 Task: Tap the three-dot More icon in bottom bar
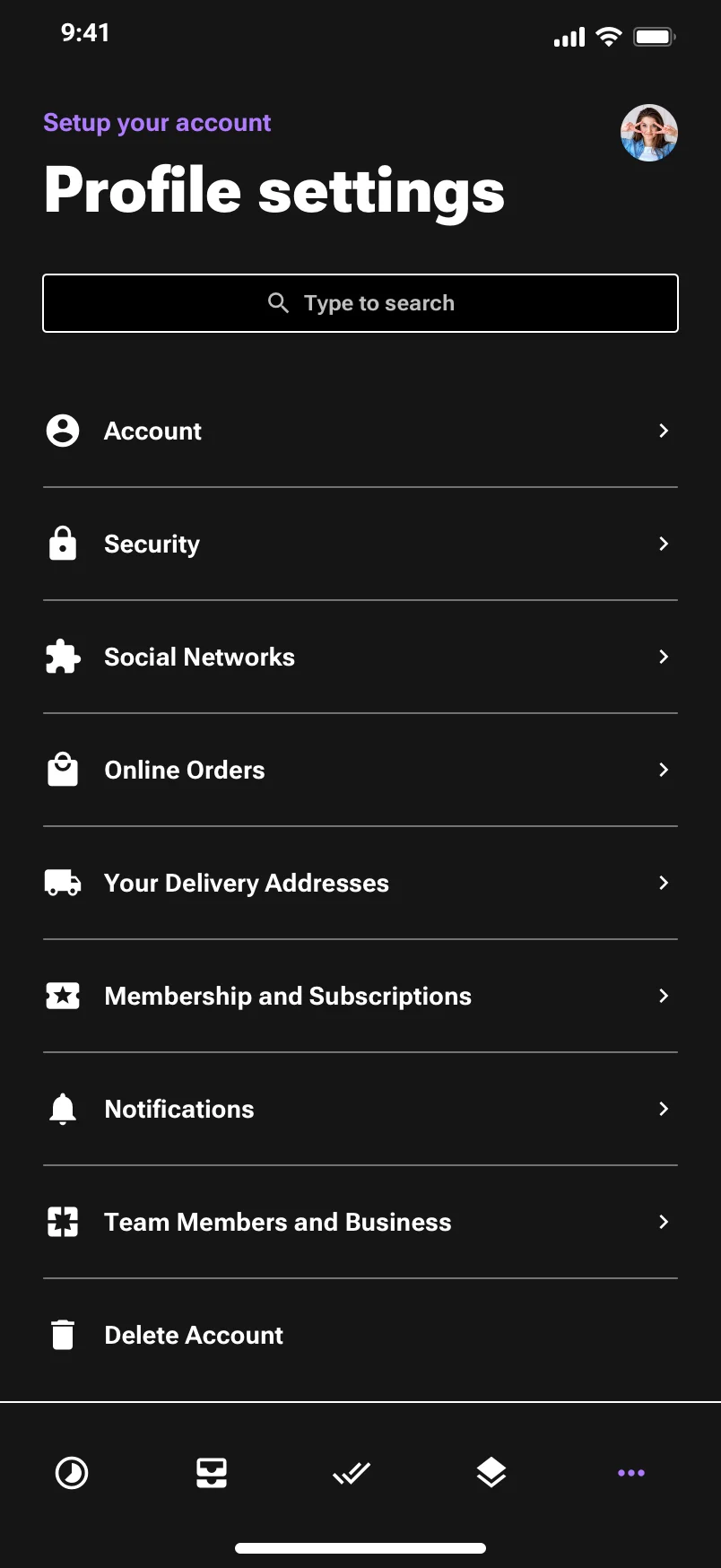pyautogui.click(x=631, y=1472)
